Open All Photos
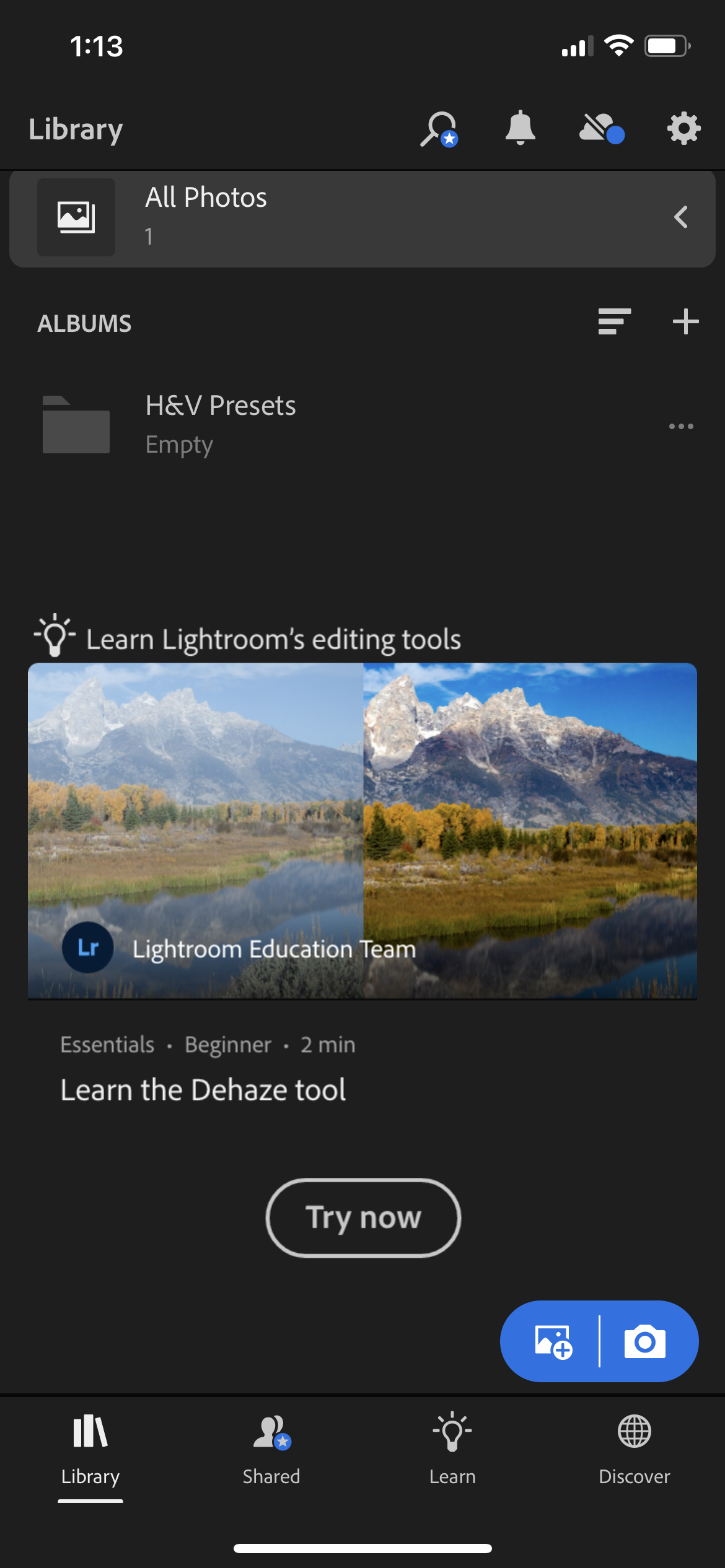The height and width of the screenshot is (1568, 725). click(x=362, y=217)
